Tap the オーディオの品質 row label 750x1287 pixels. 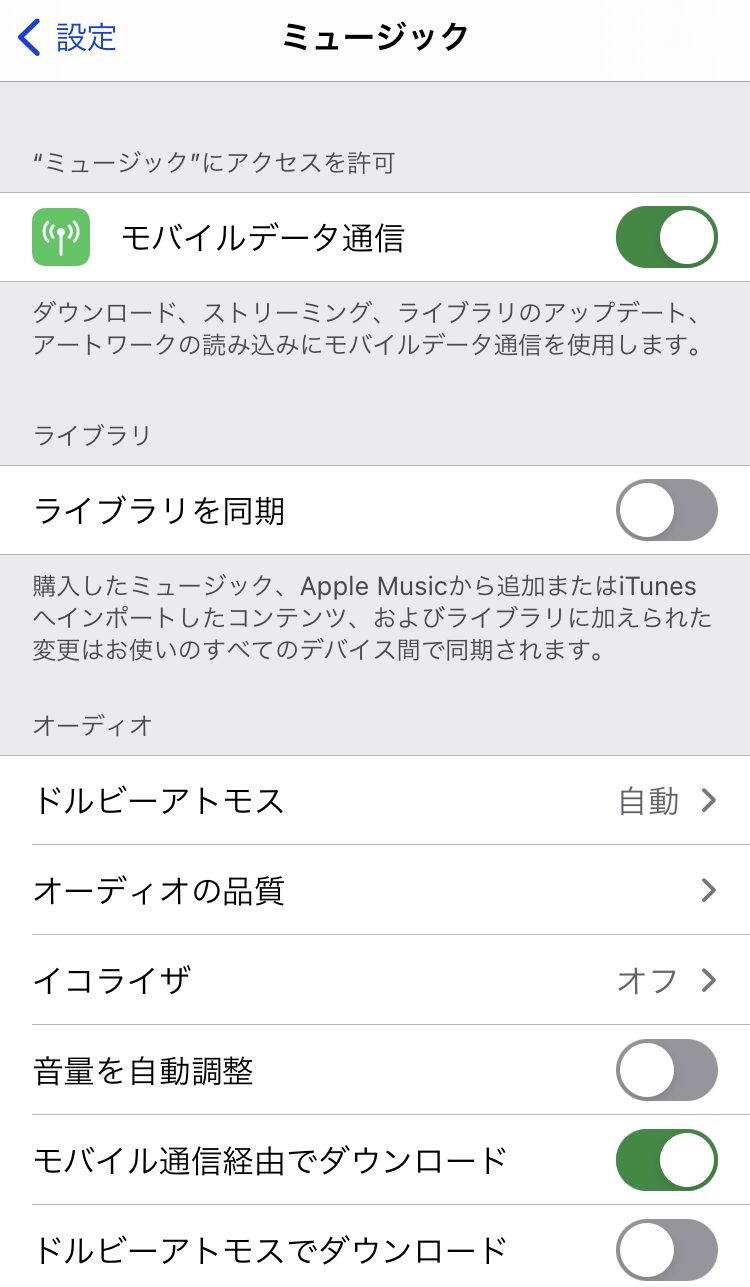160,891
